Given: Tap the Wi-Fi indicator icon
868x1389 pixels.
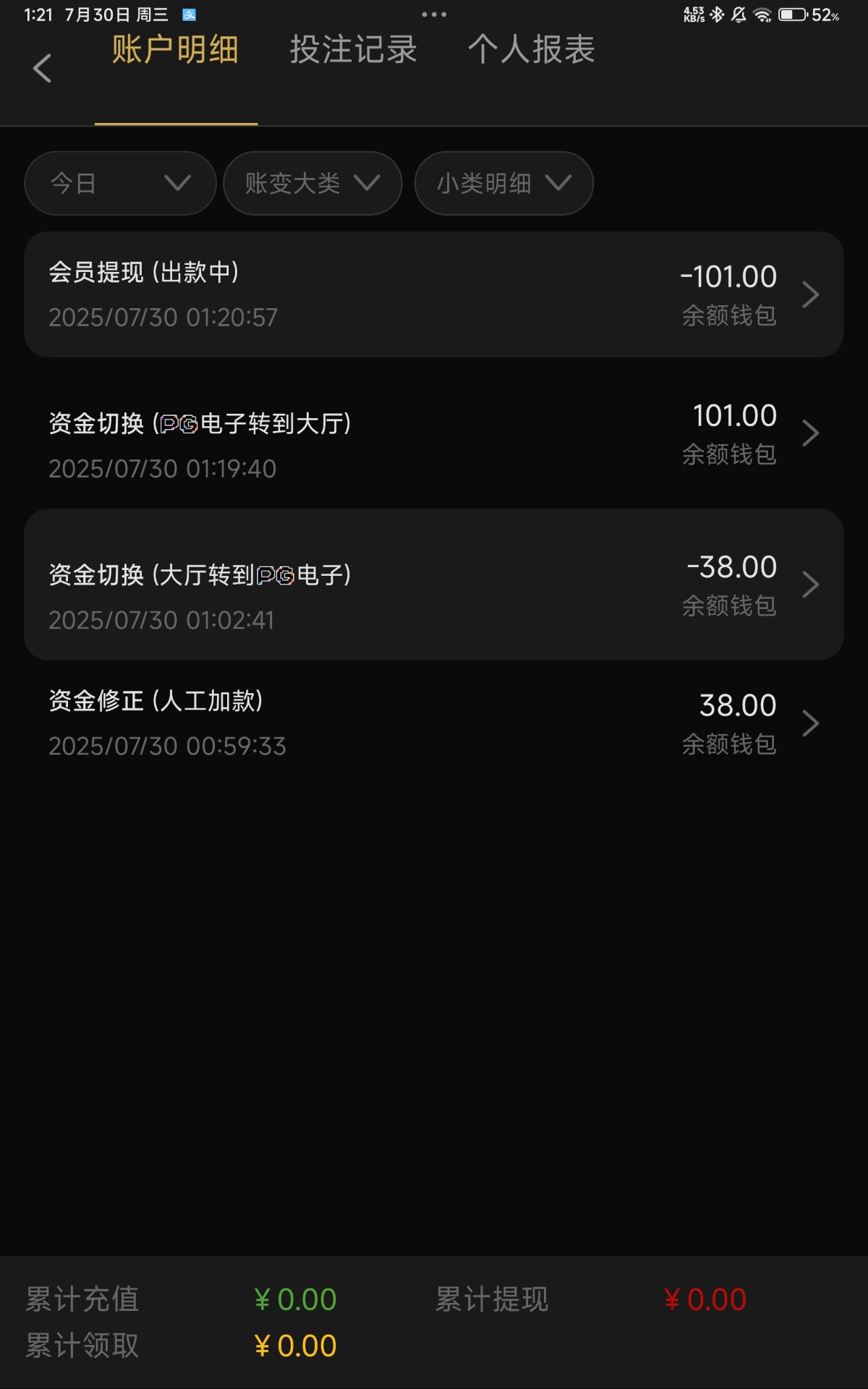Looking at the screenshot, I should point(761,13).
